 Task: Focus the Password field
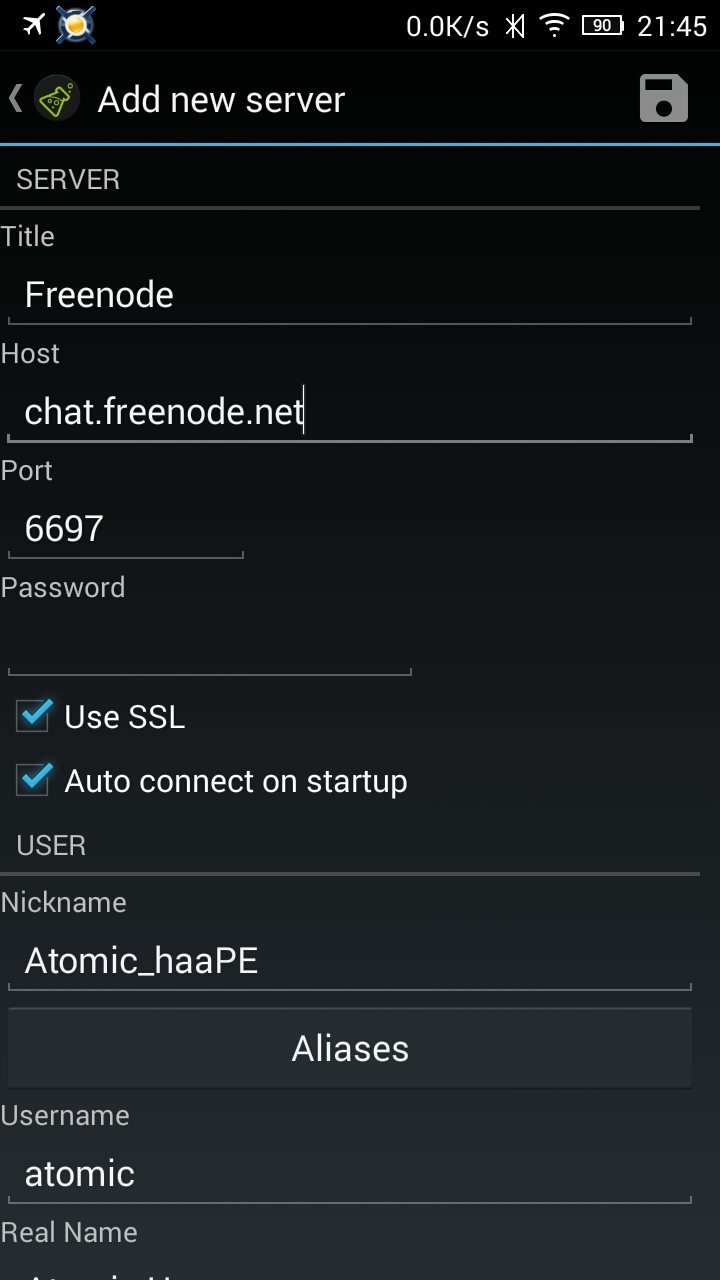coord(209,645)
